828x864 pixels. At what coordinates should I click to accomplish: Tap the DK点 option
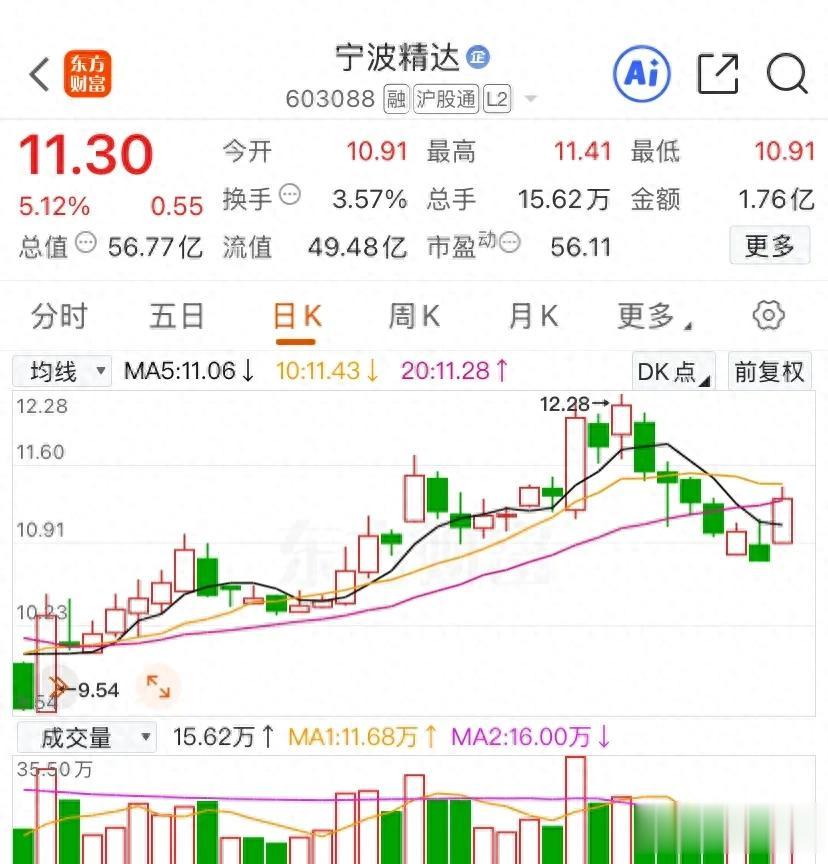click(674, 372)
